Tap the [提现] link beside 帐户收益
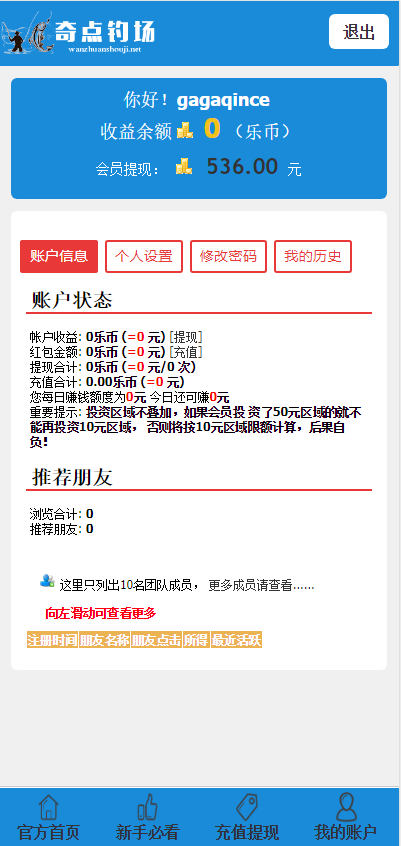Viewport: 401px width, 846px height. (x=186, y=337)
